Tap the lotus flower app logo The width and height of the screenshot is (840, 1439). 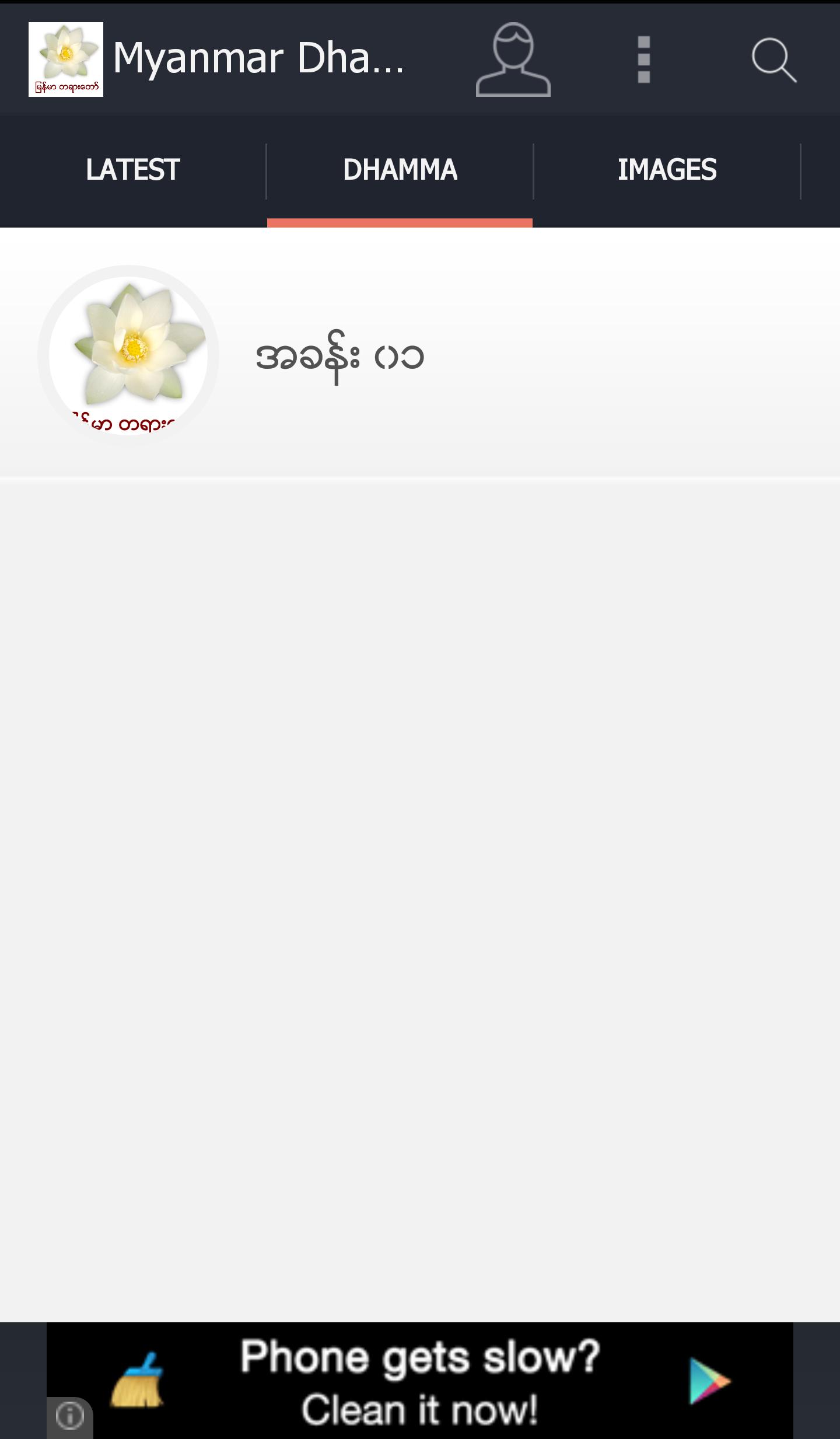66,58
